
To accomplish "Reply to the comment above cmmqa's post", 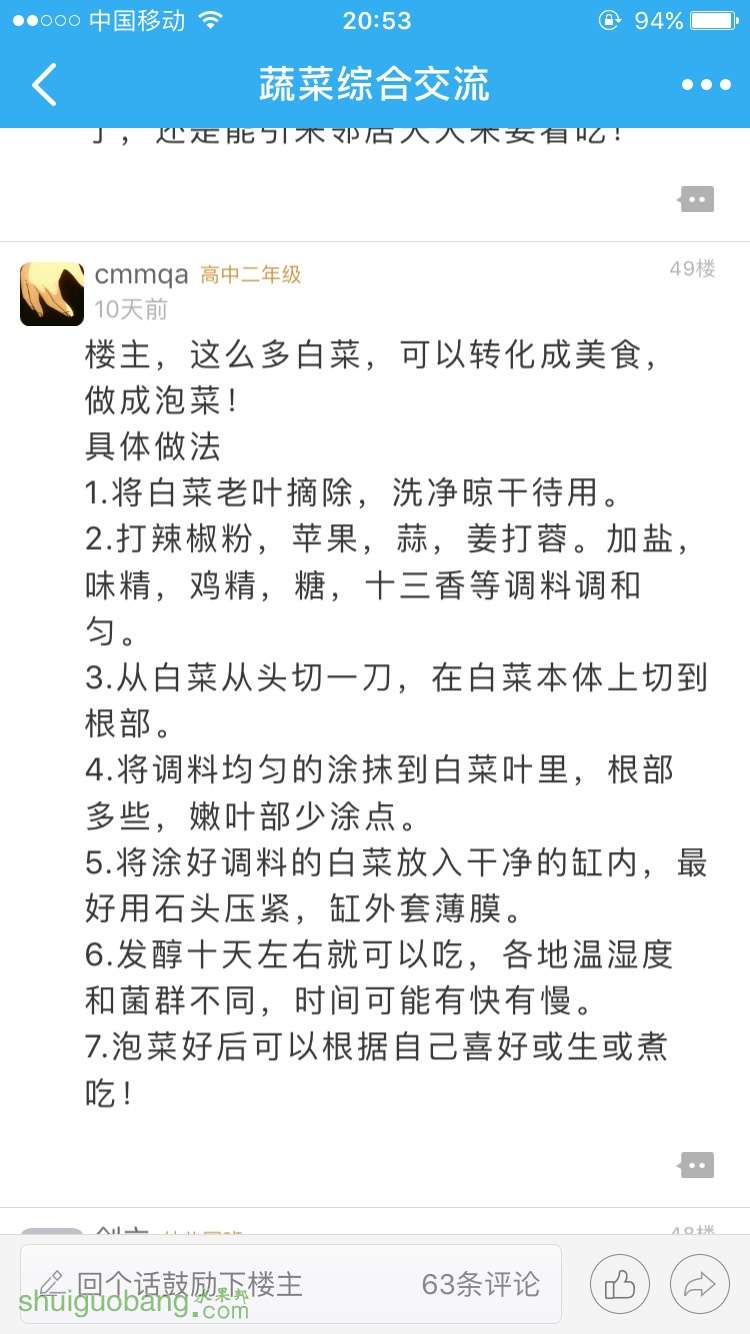I will click(x=696, y=199).
